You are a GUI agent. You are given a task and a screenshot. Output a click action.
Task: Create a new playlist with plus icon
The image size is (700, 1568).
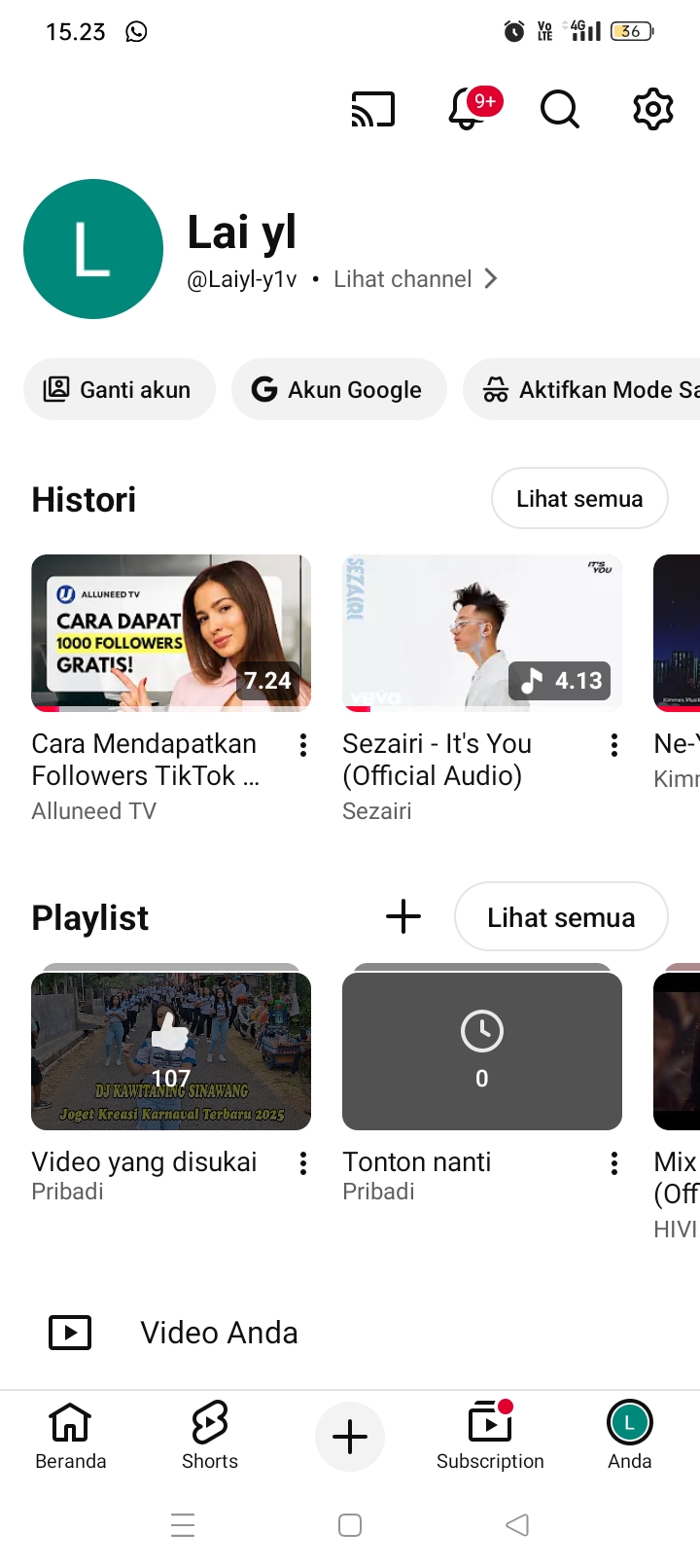[x=403, y=916]
